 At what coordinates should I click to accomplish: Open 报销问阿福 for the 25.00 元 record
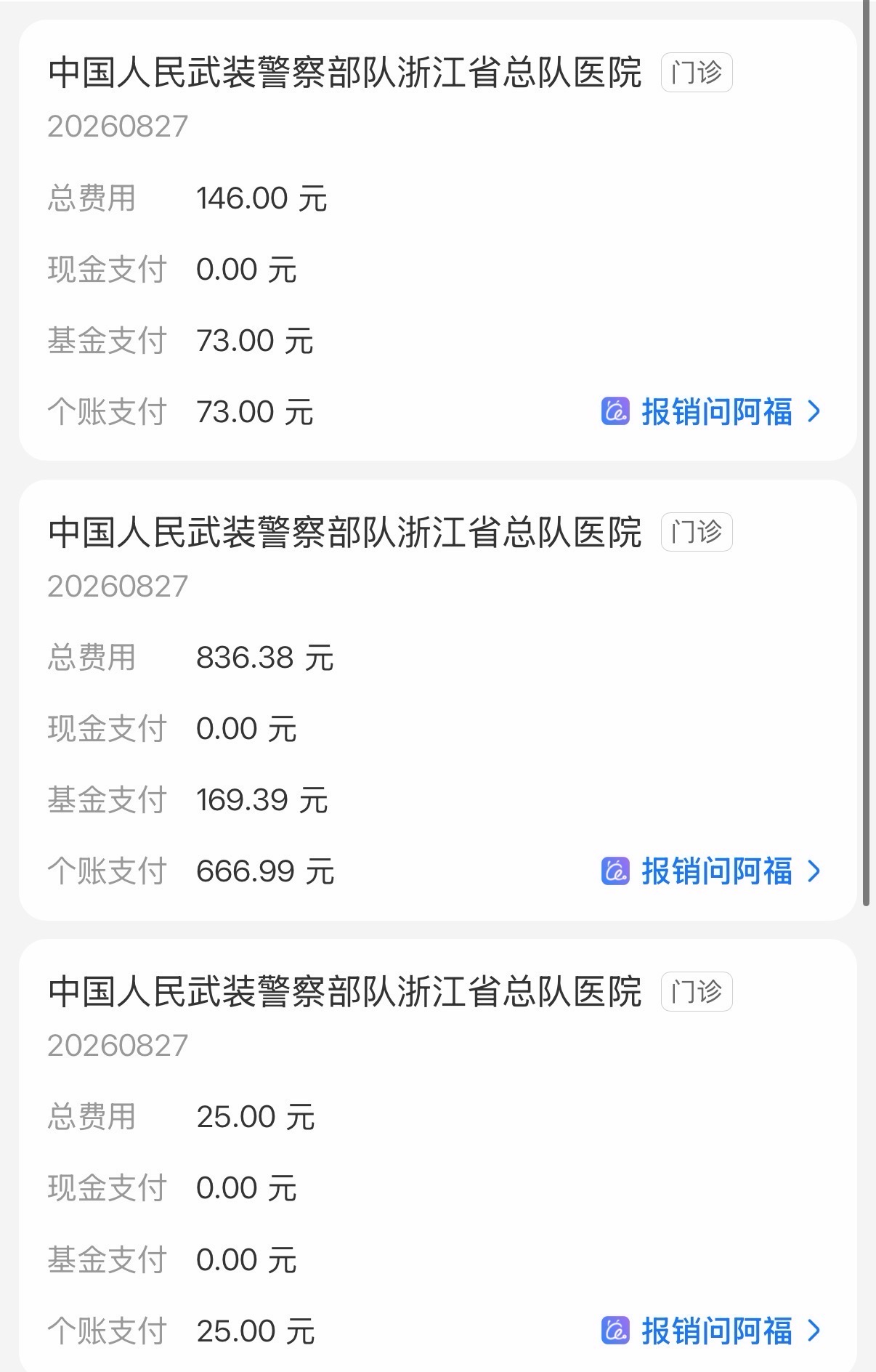click(x=711, y=1331)
